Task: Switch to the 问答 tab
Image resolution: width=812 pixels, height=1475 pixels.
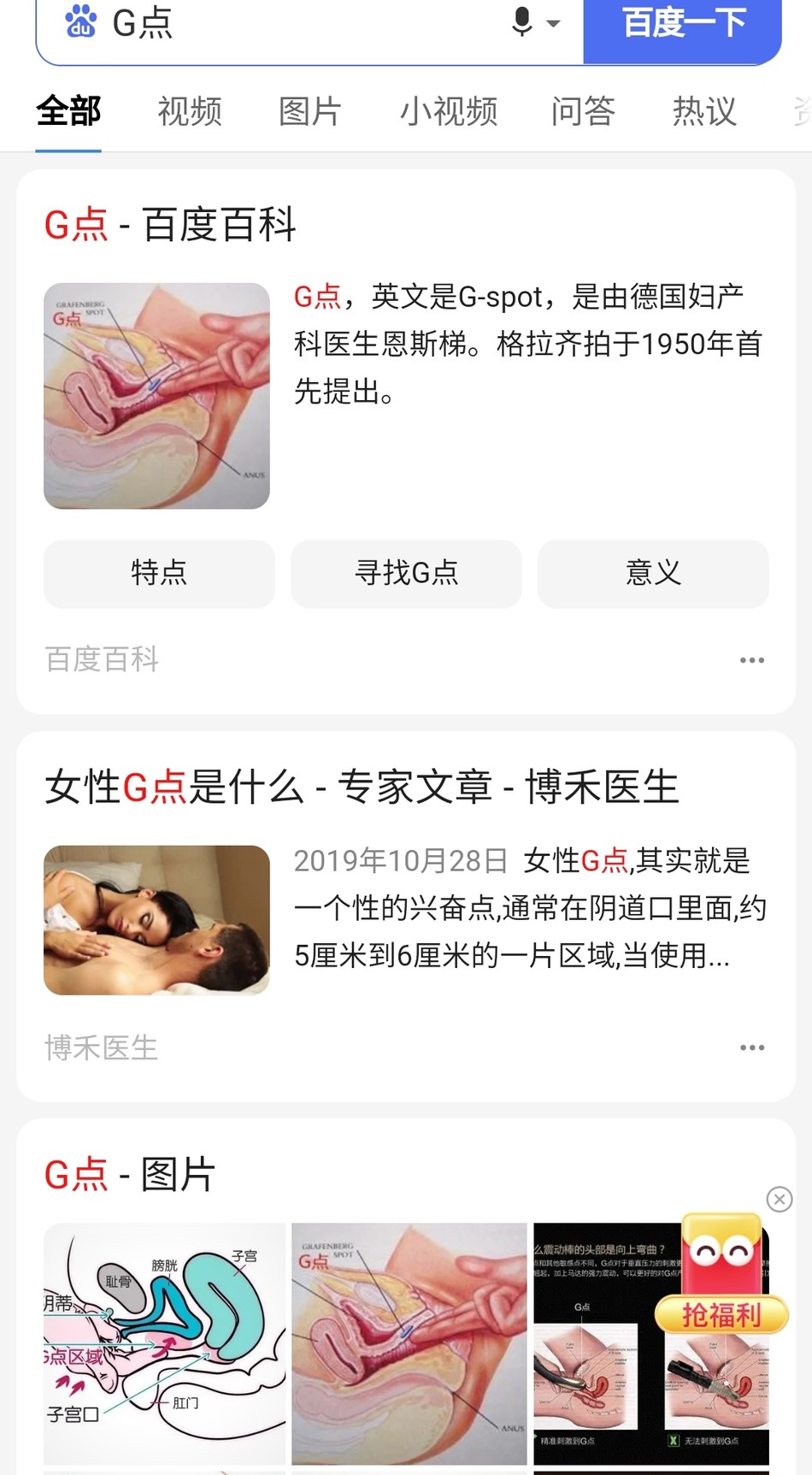Action: click(x=583, y=111)
